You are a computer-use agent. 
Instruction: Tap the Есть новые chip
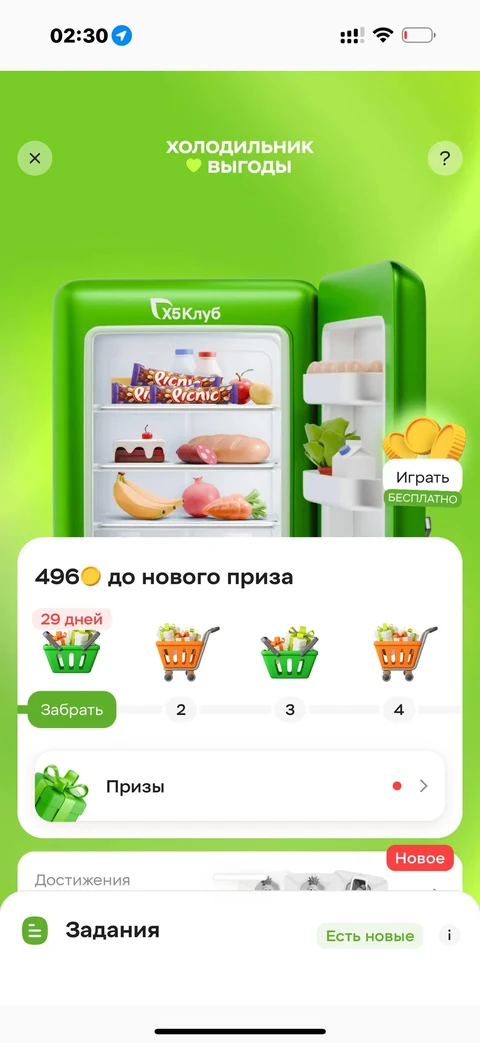coord(370,936)
